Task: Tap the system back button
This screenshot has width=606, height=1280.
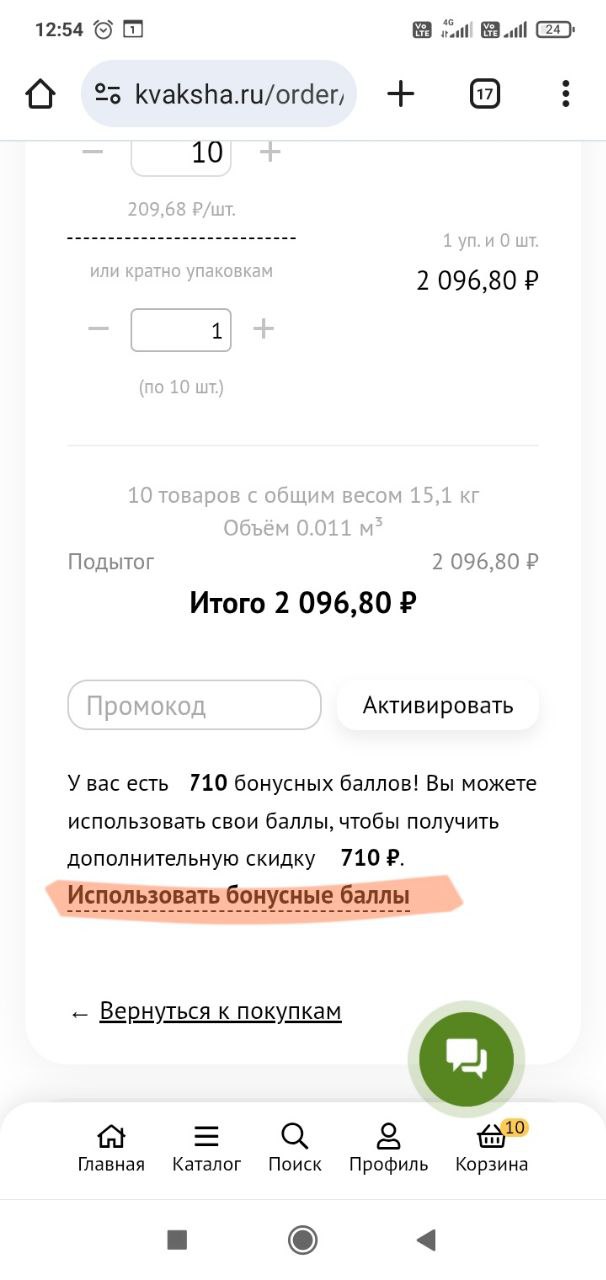Action: [x=426, y=1241]
